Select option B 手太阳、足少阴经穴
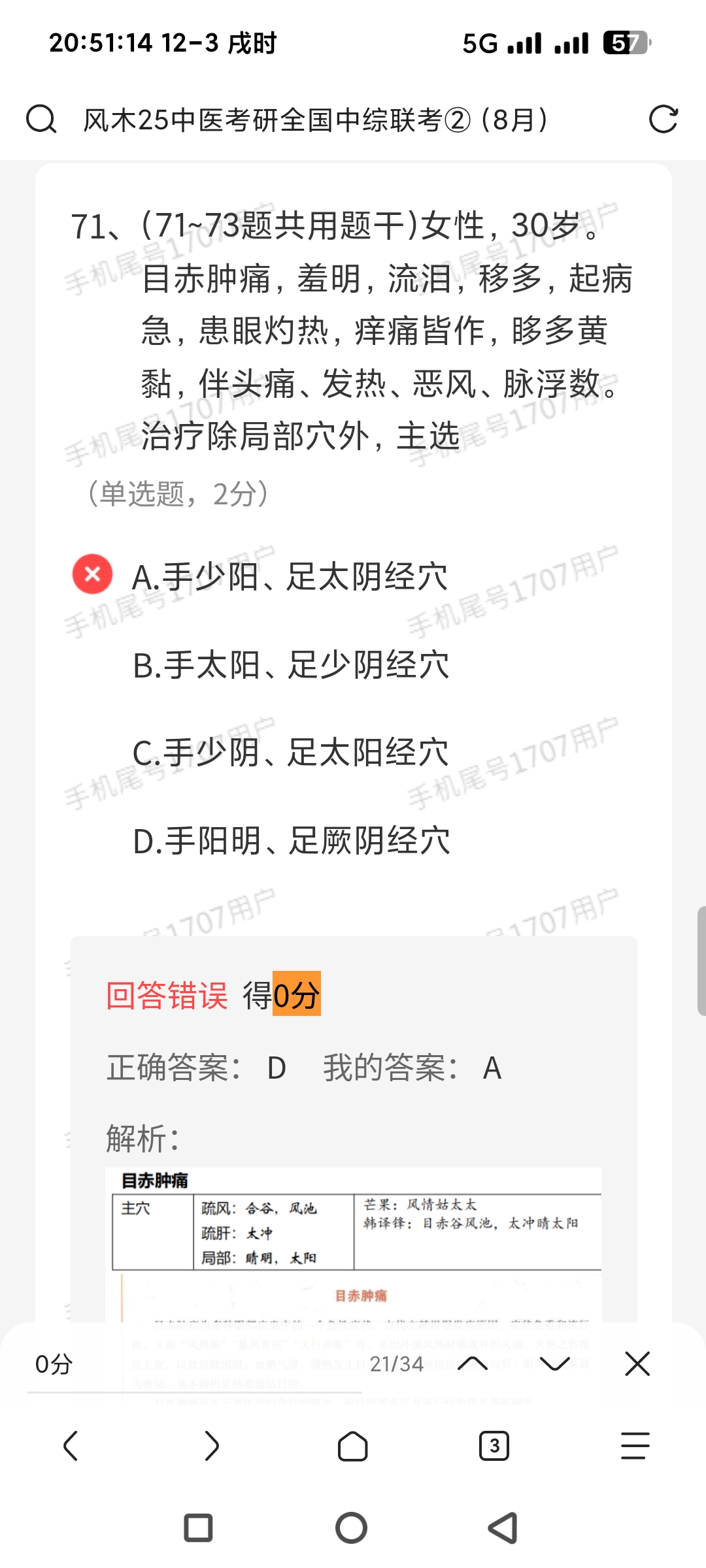 click(x=291, y=665)
